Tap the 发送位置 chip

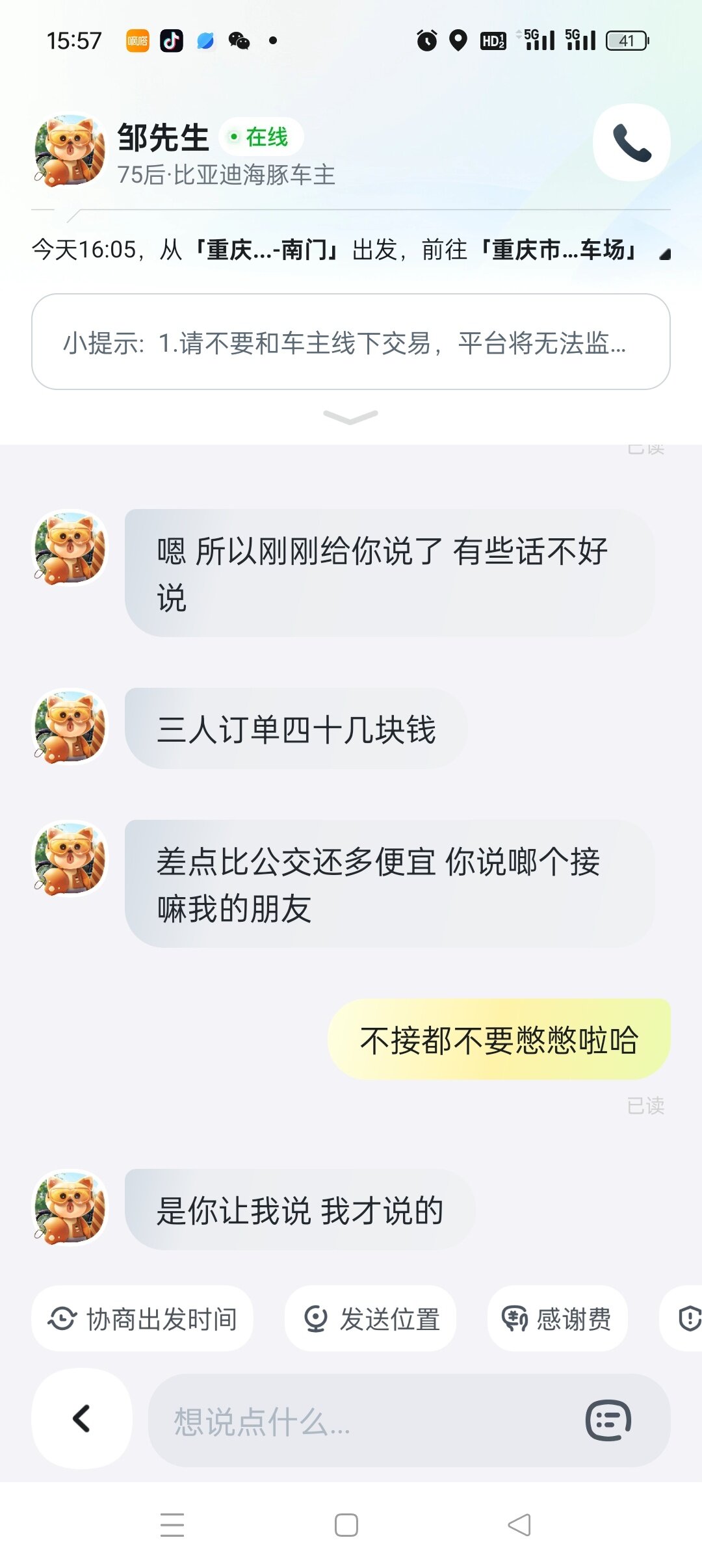pos(370,1319)
